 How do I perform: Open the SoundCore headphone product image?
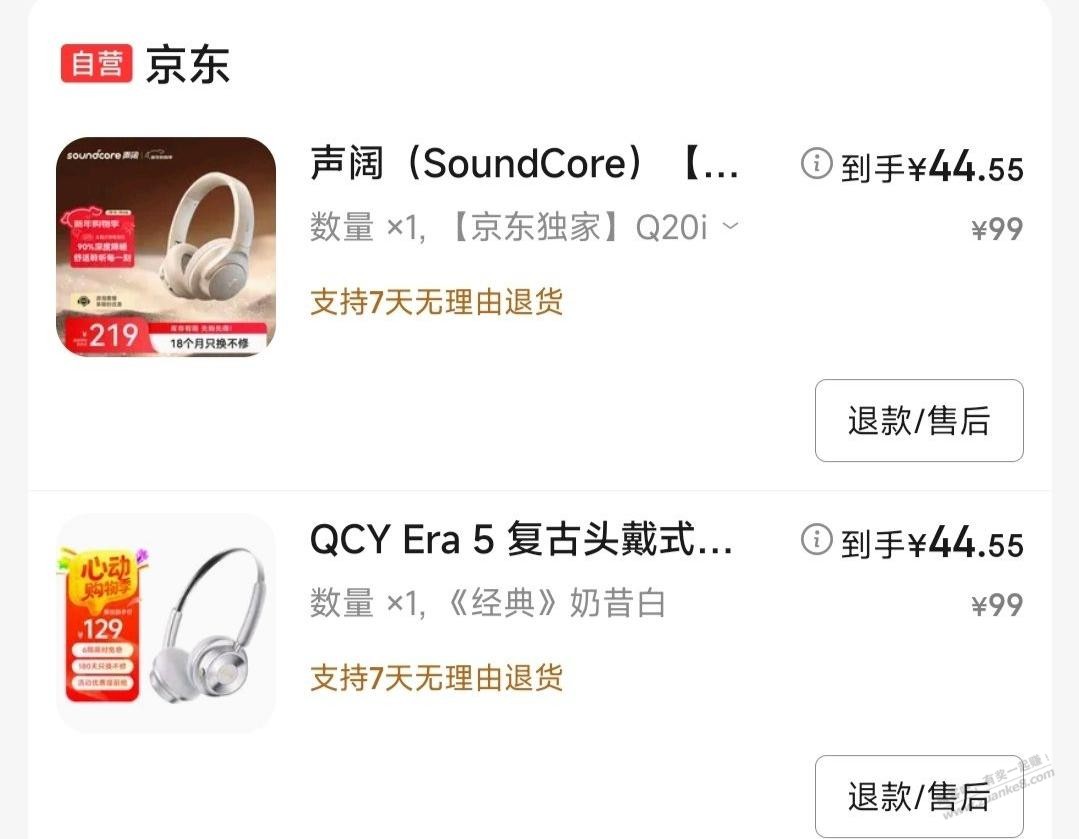(x=166, y=246)
